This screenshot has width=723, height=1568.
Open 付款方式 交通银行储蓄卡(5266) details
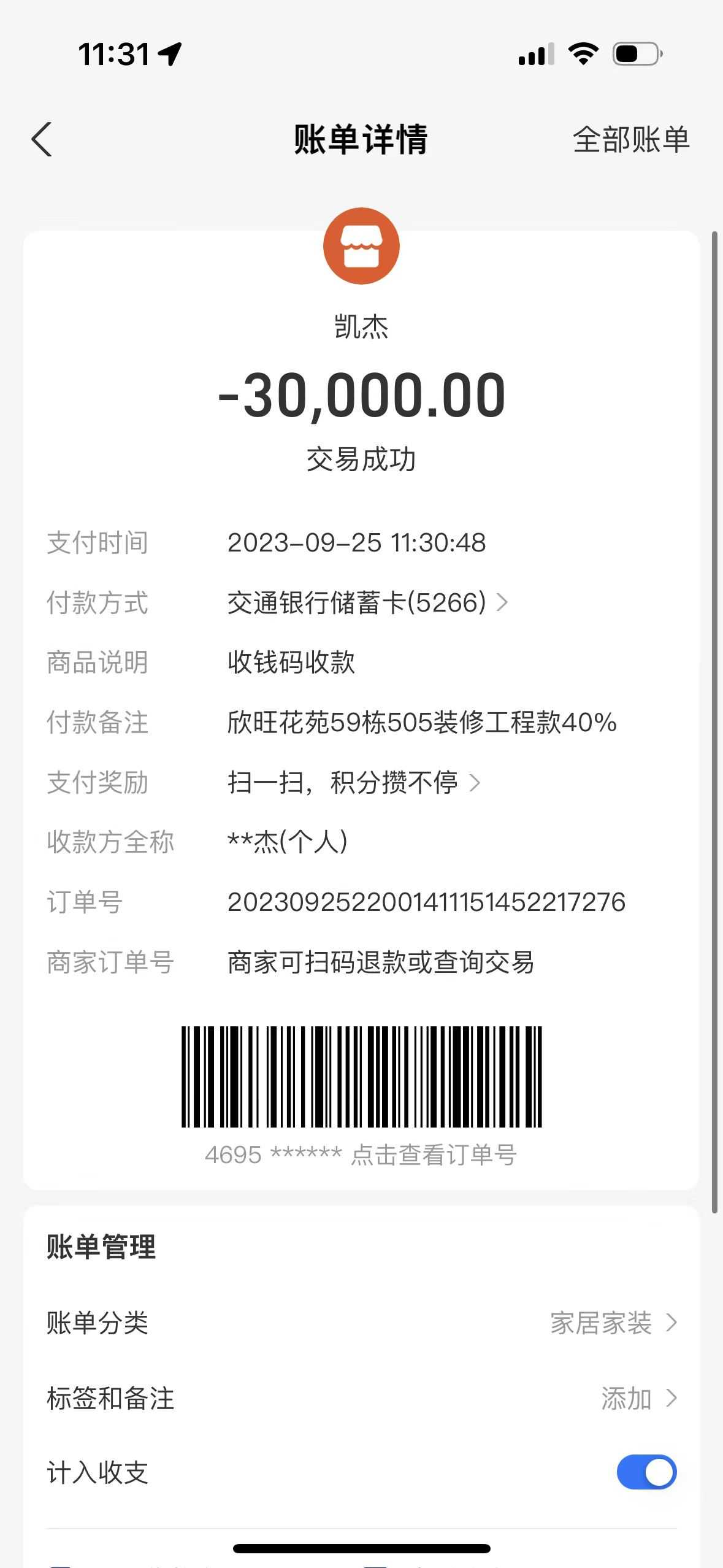(x=367, y=602)
